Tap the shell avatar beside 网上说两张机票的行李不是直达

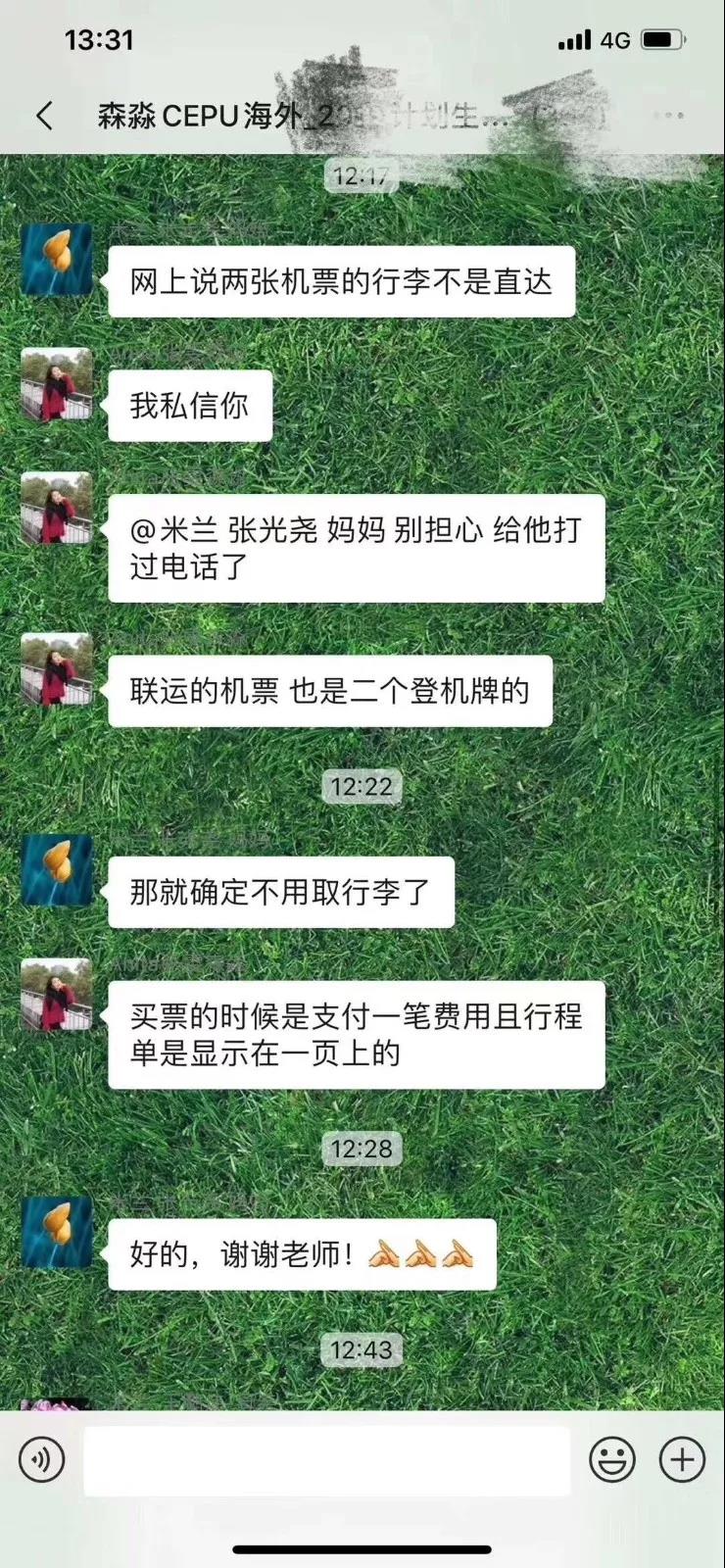[57, 260]
